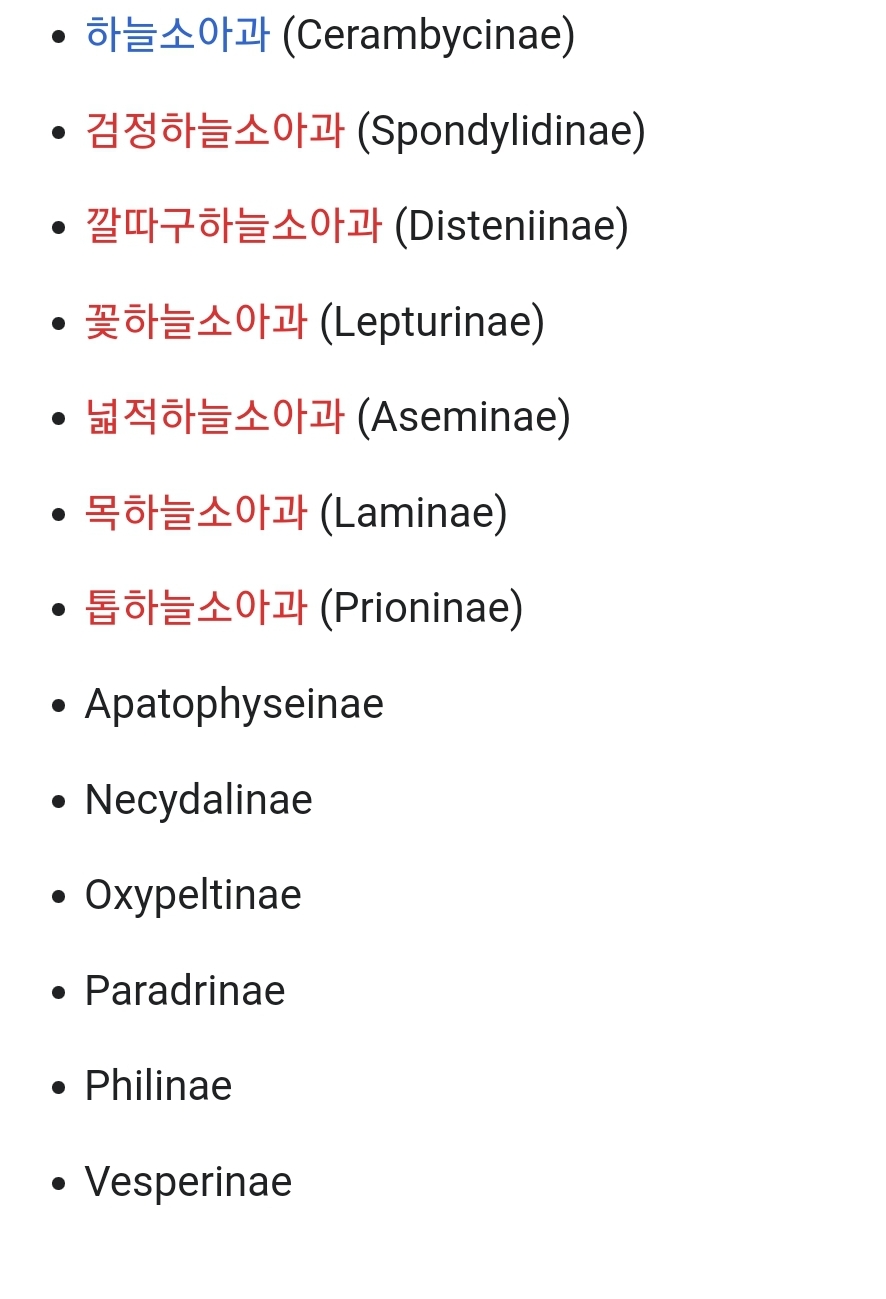Tap the 깔따구하늘소아과 link

(233, 226)
